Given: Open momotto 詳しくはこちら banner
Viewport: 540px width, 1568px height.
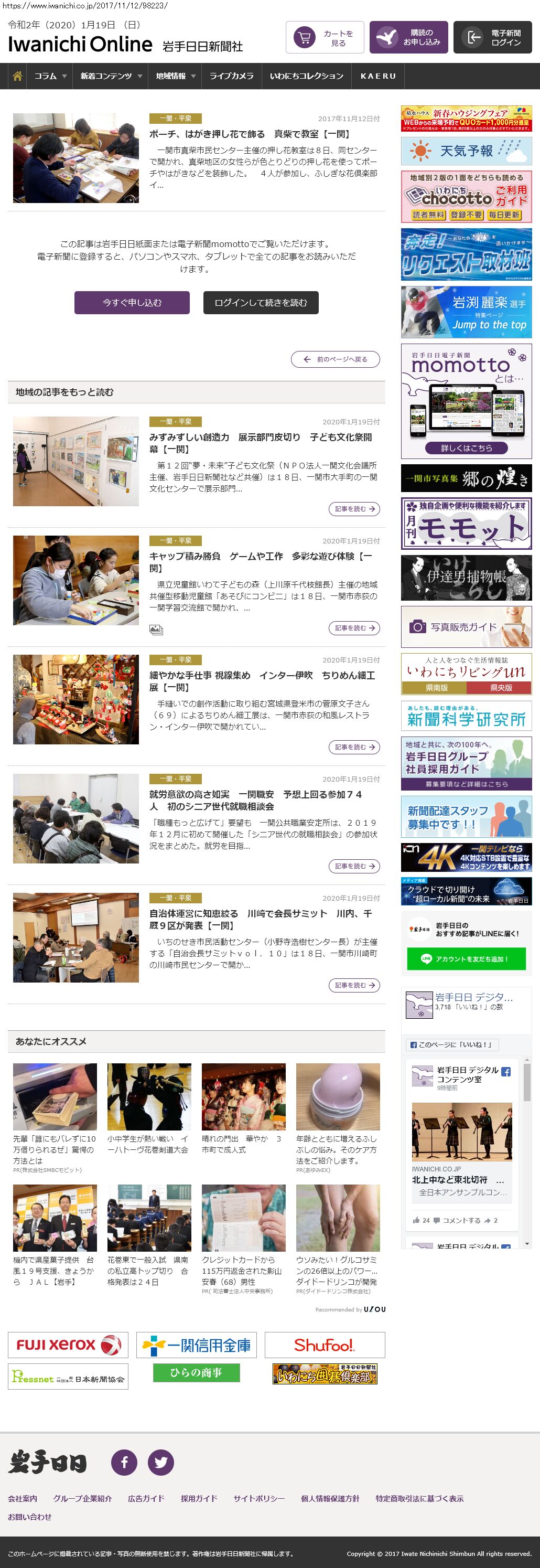Looking at the screenshot, I should click(x=466, y=448).
